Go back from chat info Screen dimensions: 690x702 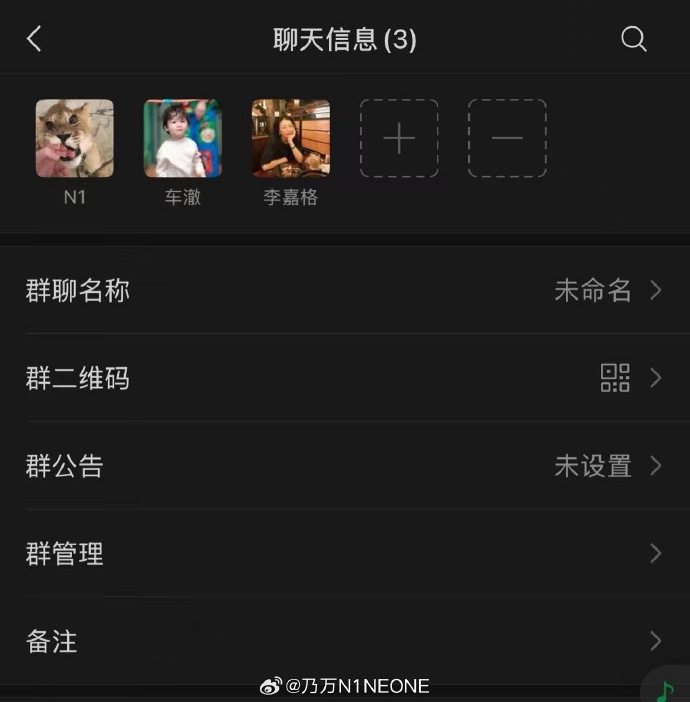[x=34, y=39]
